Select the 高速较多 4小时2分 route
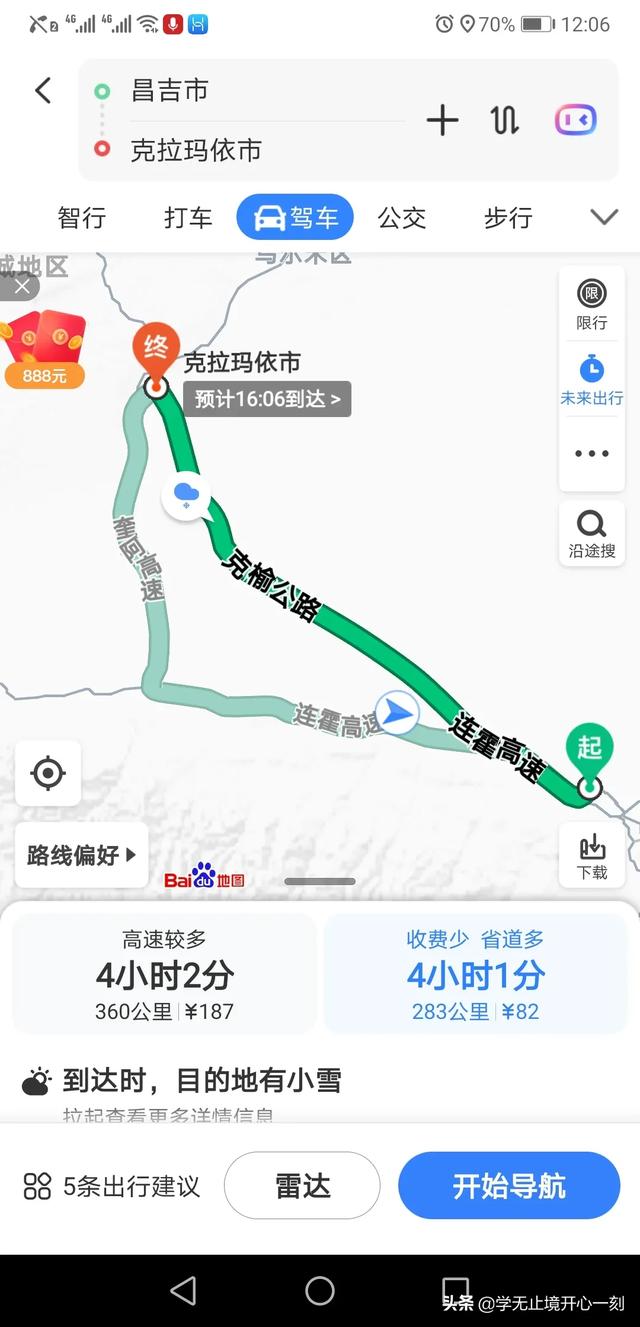This screenshot has height=1327, width=640. click(164, 973)
